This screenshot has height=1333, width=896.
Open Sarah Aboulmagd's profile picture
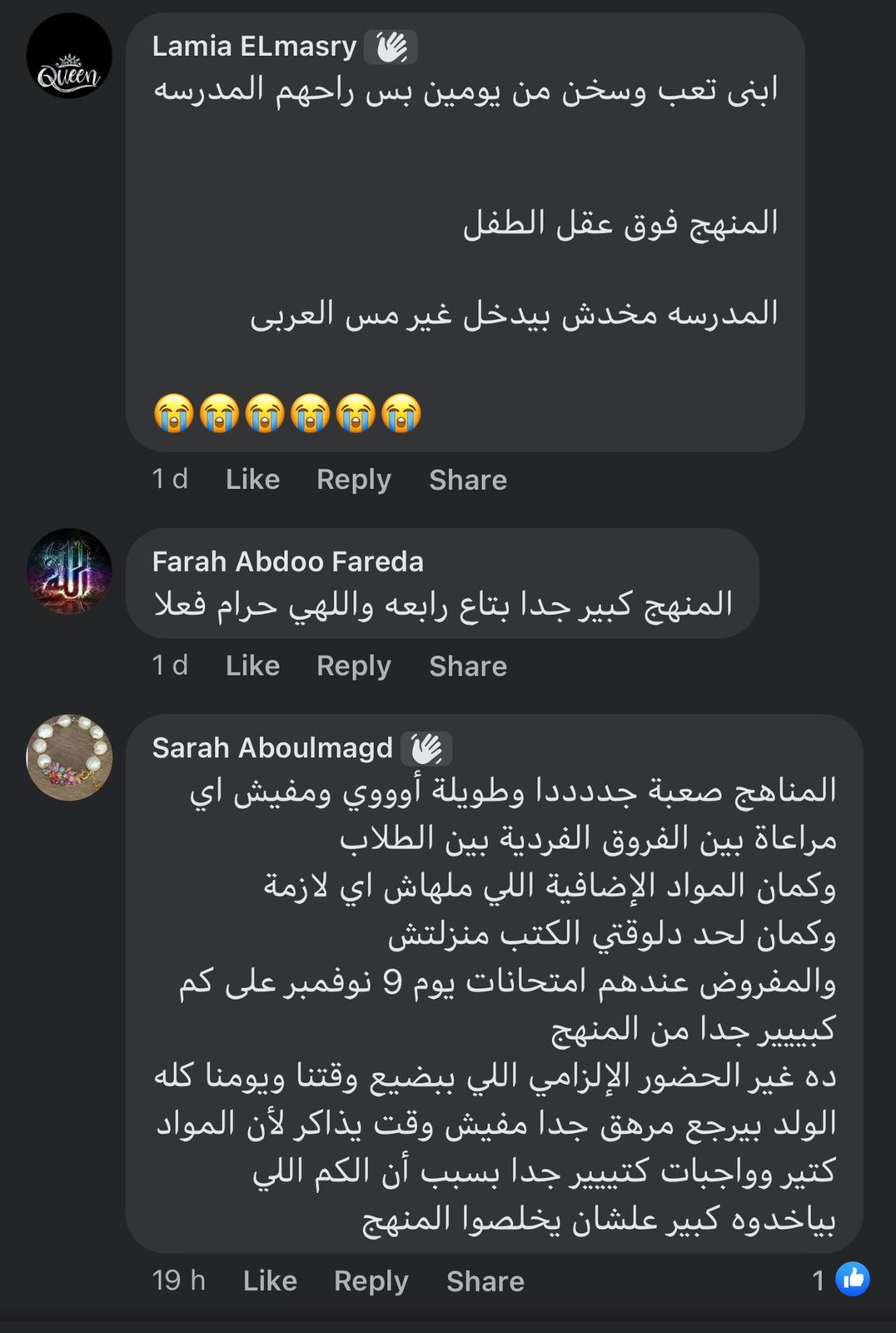pos(69,757)
